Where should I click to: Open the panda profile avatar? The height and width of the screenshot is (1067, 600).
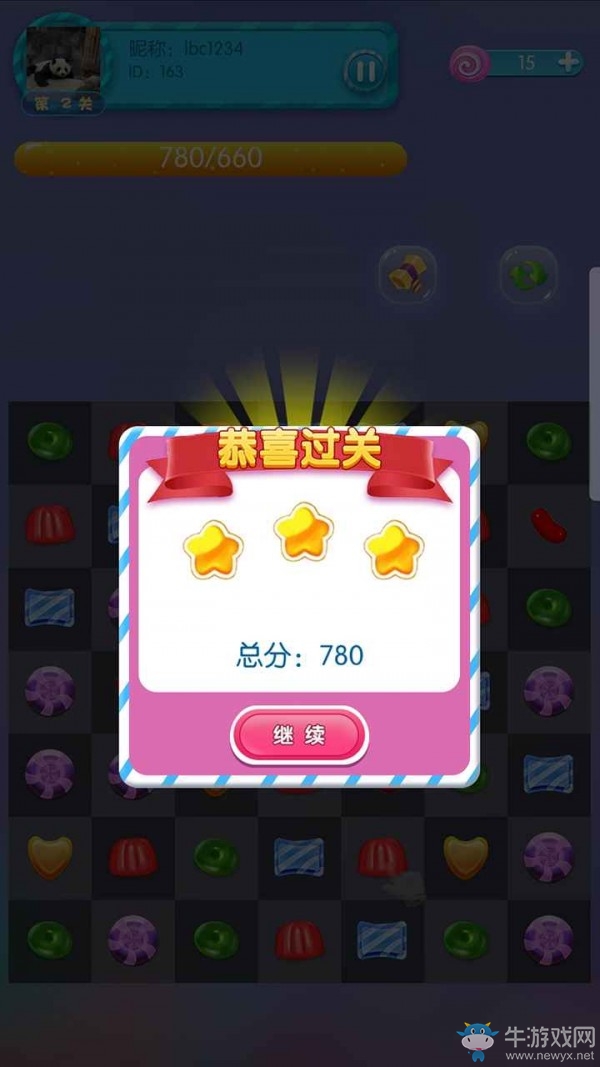tap(61, 62)
